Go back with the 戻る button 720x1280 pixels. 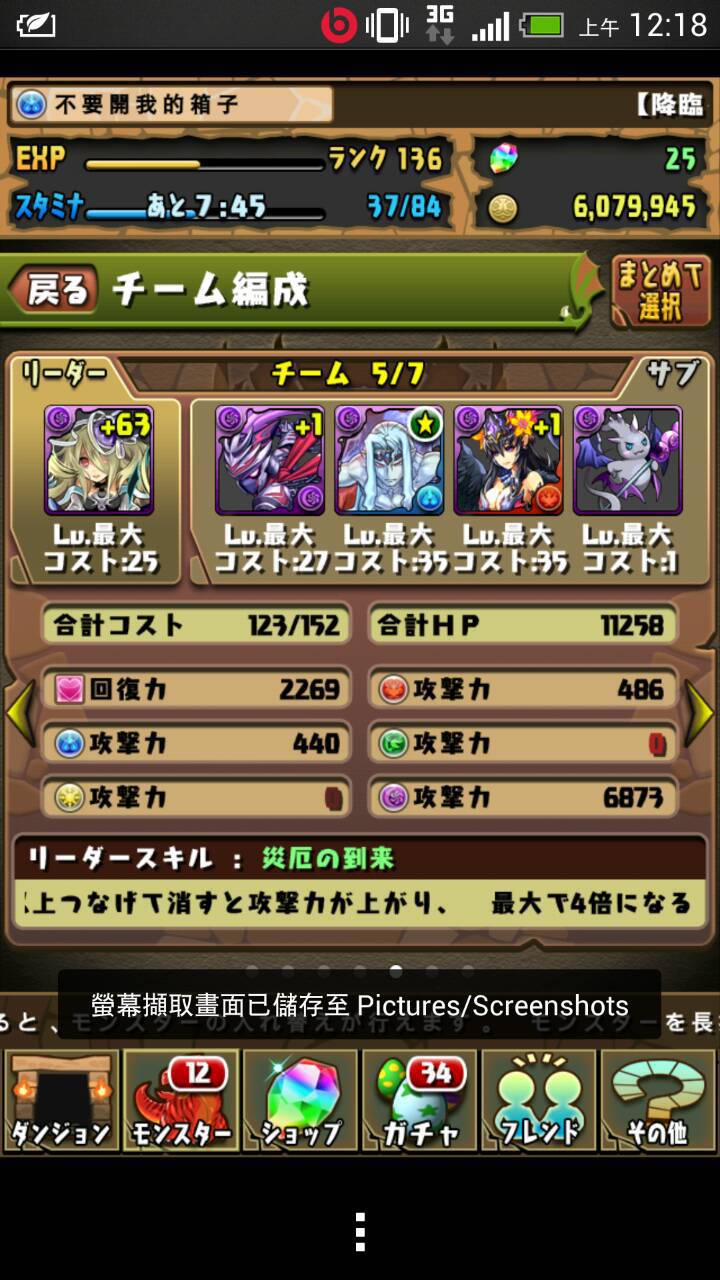point(57,290)
